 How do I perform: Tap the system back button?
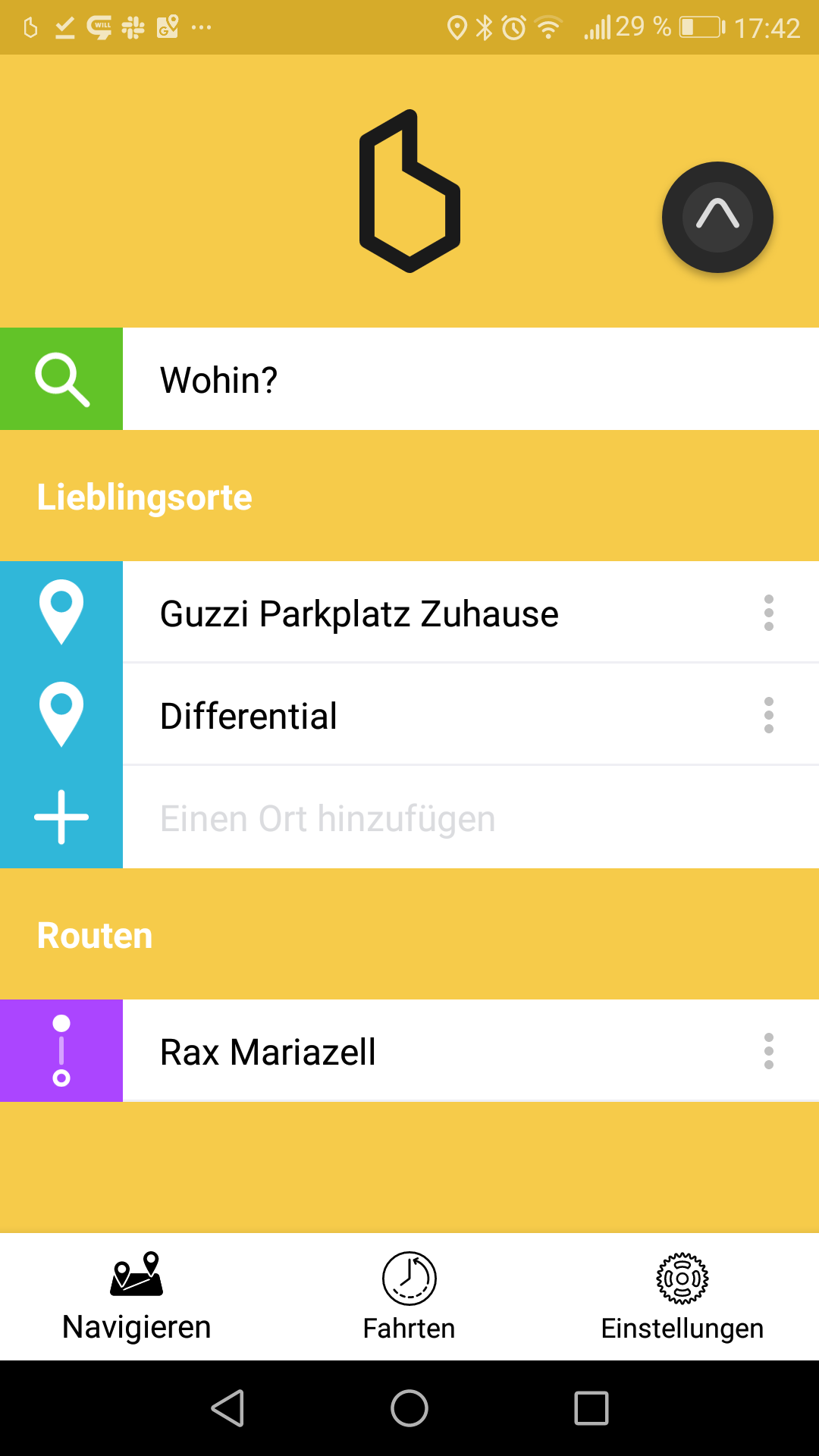coord(227,1408)
